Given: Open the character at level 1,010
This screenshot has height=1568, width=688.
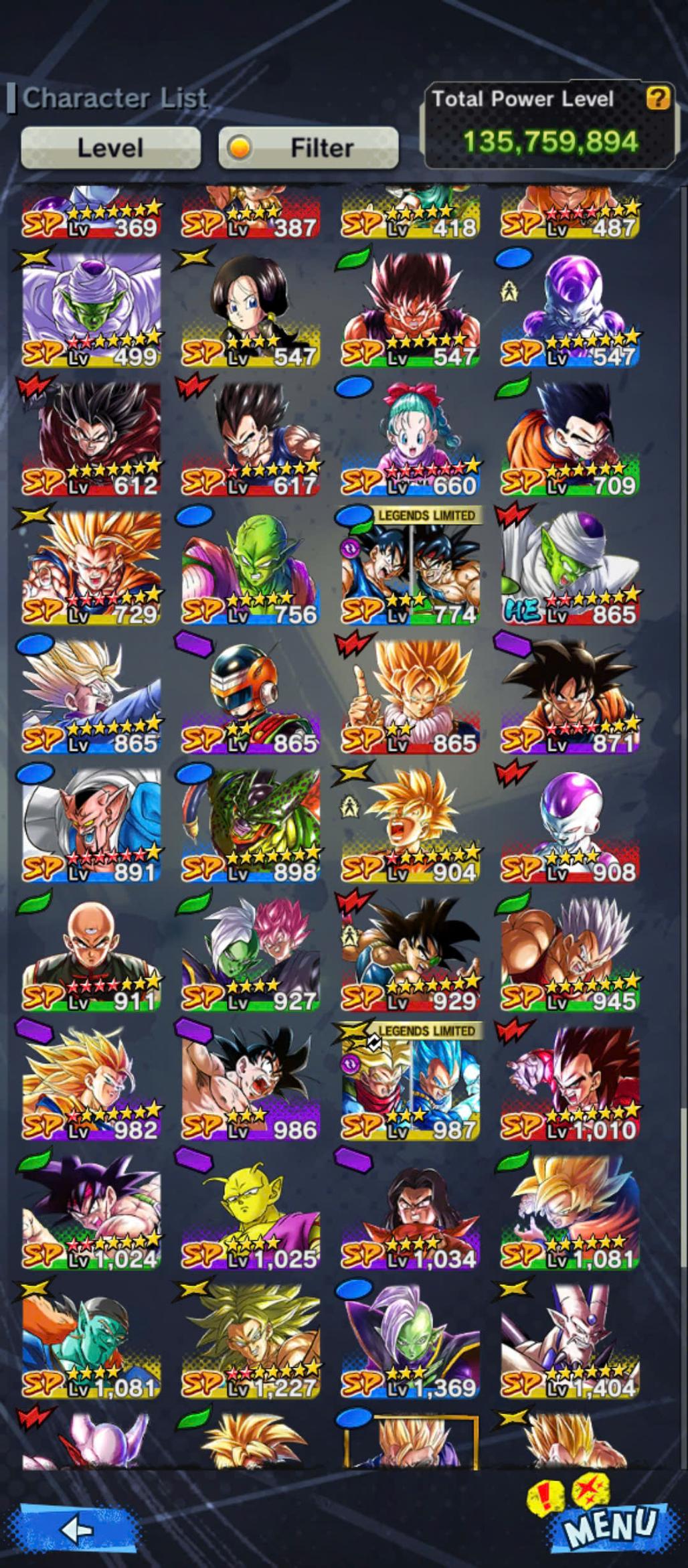Looking at the screenshot, I should point(570,1081).
